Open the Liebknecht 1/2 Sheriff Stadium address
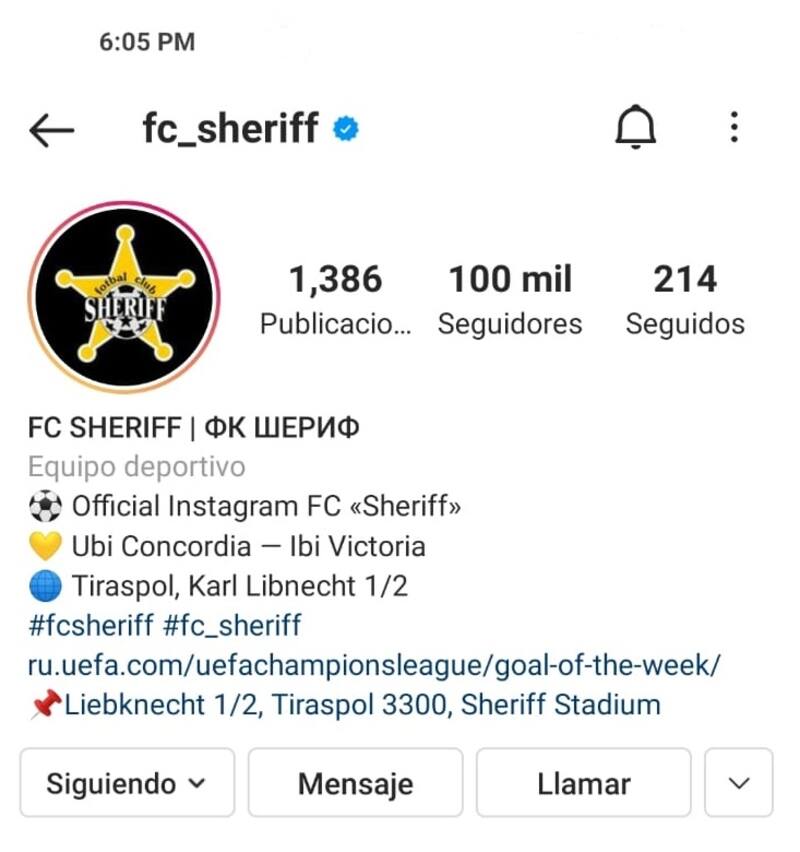The width and height of the screenshot is (800, 852). [x=360, y=704]
